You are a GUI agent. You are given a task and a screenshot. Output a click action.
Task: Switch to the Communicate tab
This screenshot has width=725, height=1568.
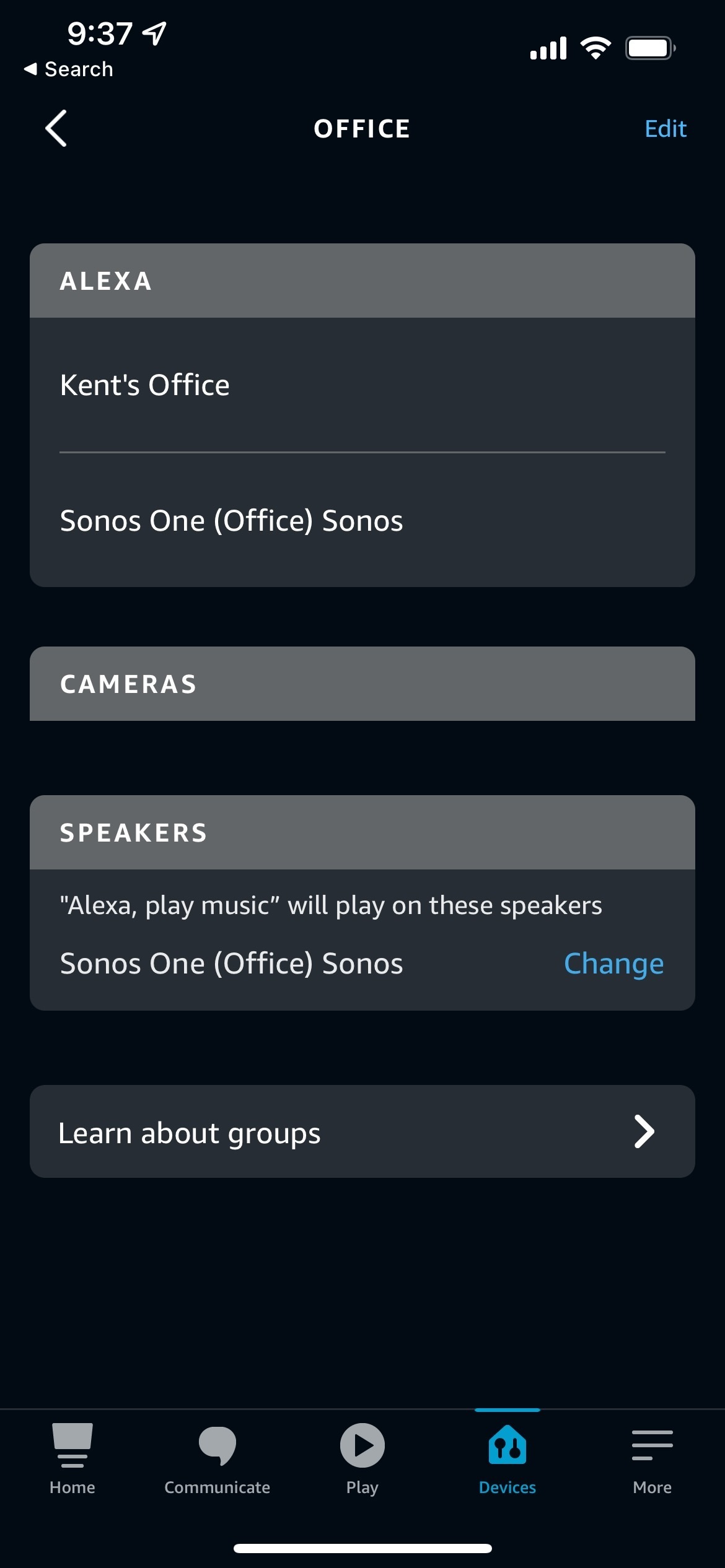[217, 1459]
